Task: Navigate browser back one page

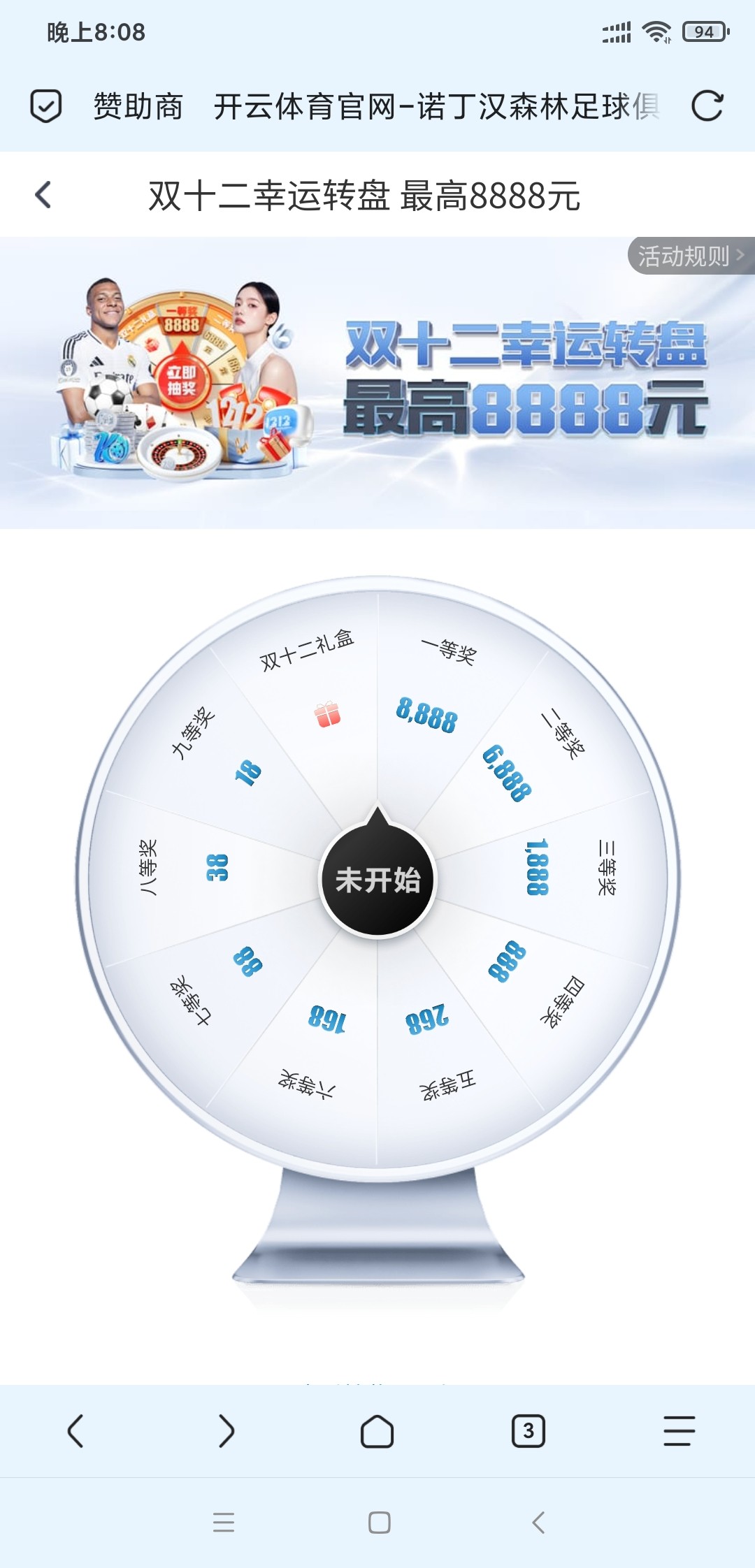Action: click(75, 1431)
